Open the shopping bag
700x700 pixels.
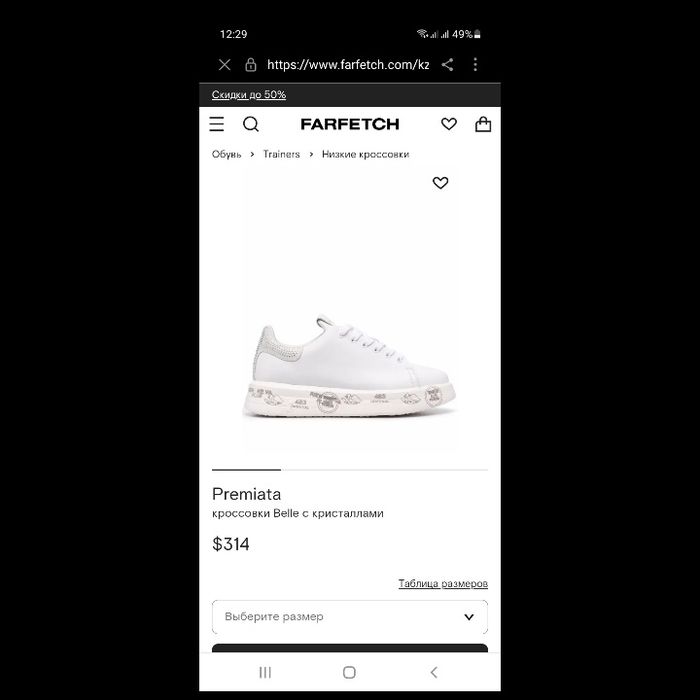483,124
